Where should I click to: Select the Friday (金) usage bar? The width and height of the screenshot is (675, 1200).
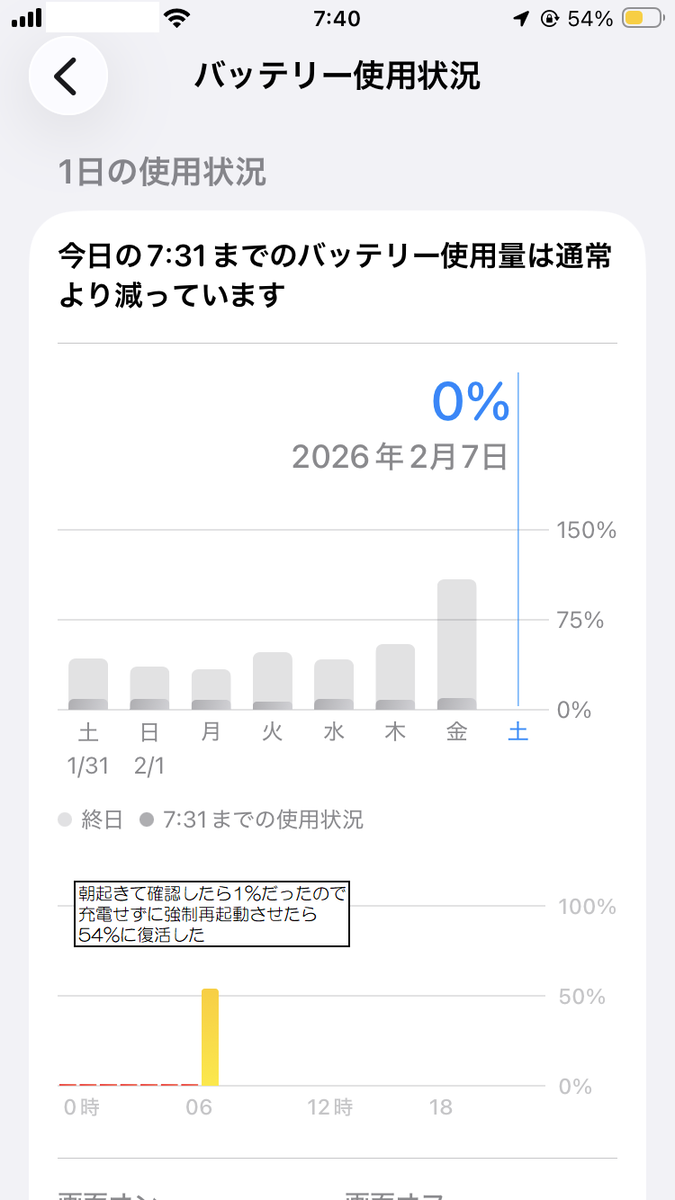457,644
